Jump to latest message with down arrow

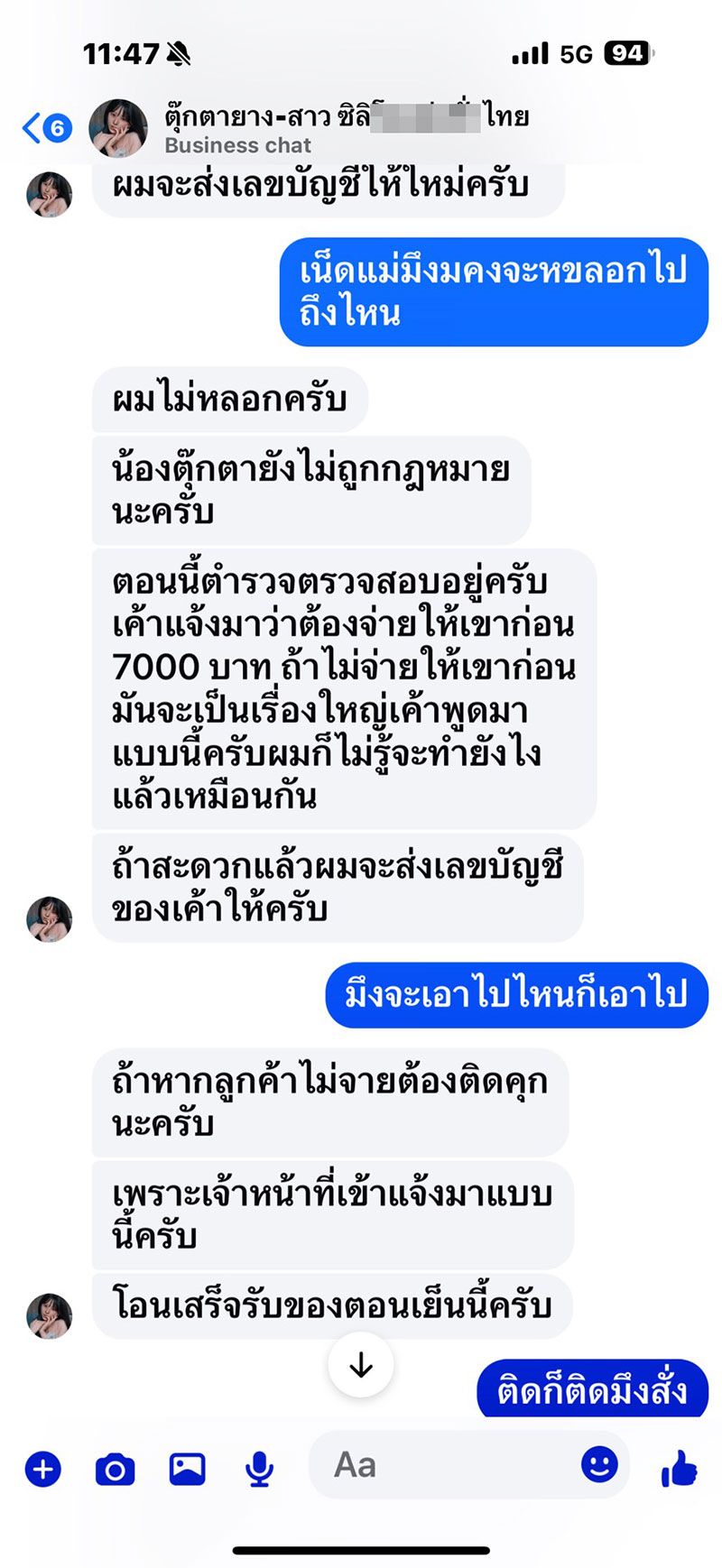(x=361, y=1365)
